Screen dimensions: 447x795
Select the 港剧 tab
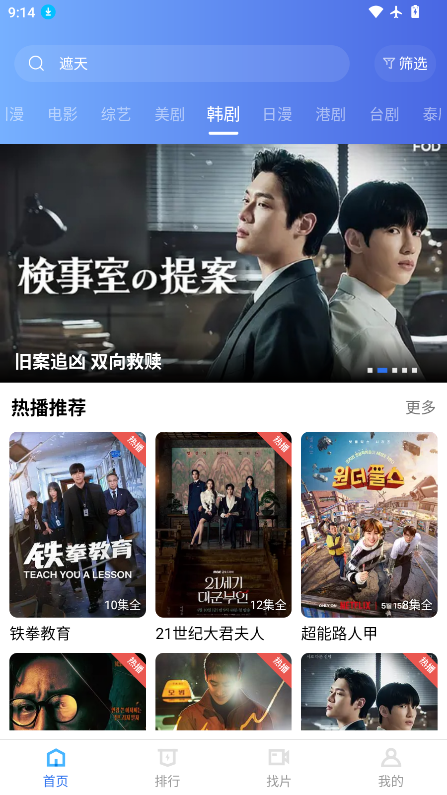330,114
